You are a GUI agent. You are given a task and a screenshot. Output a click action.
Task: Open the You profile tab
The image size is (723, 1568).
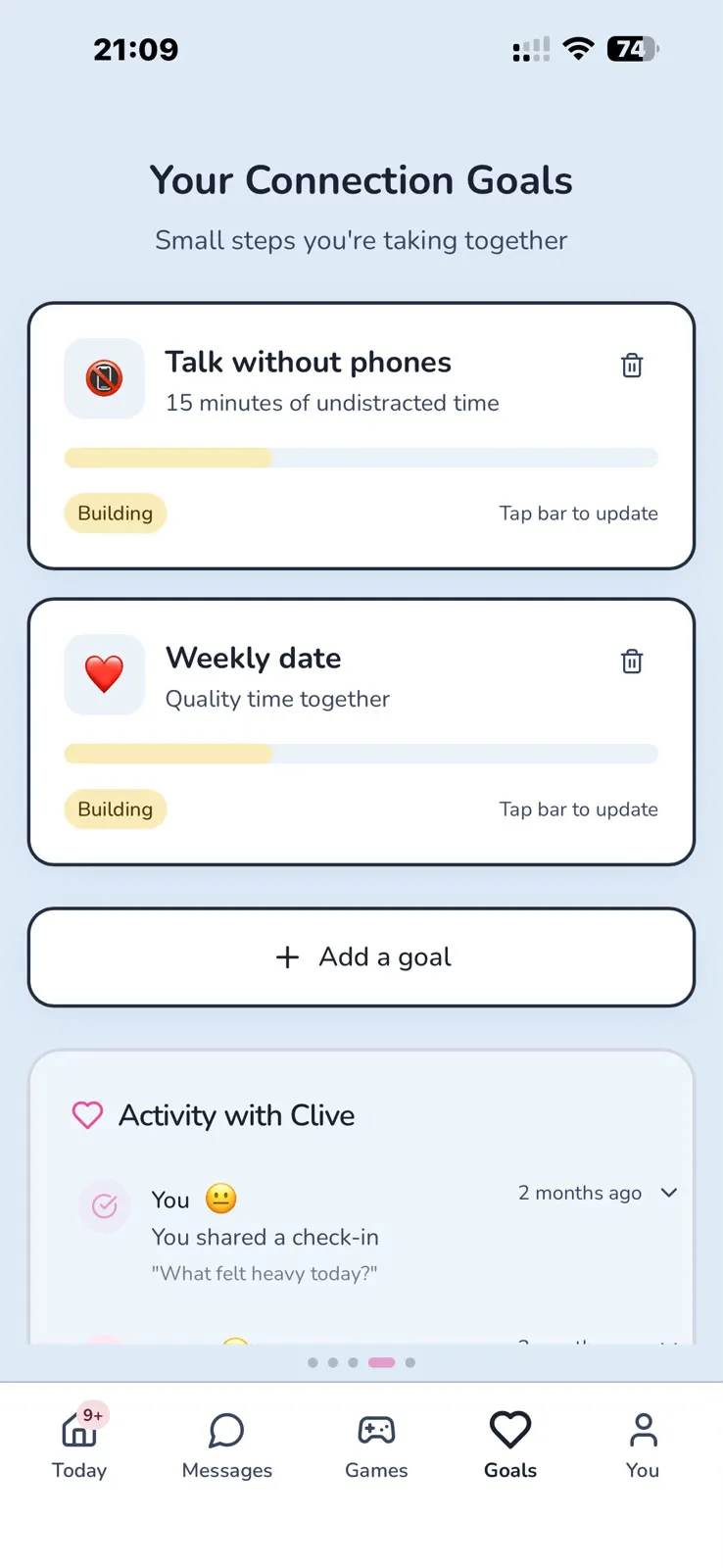[643, 1445]
